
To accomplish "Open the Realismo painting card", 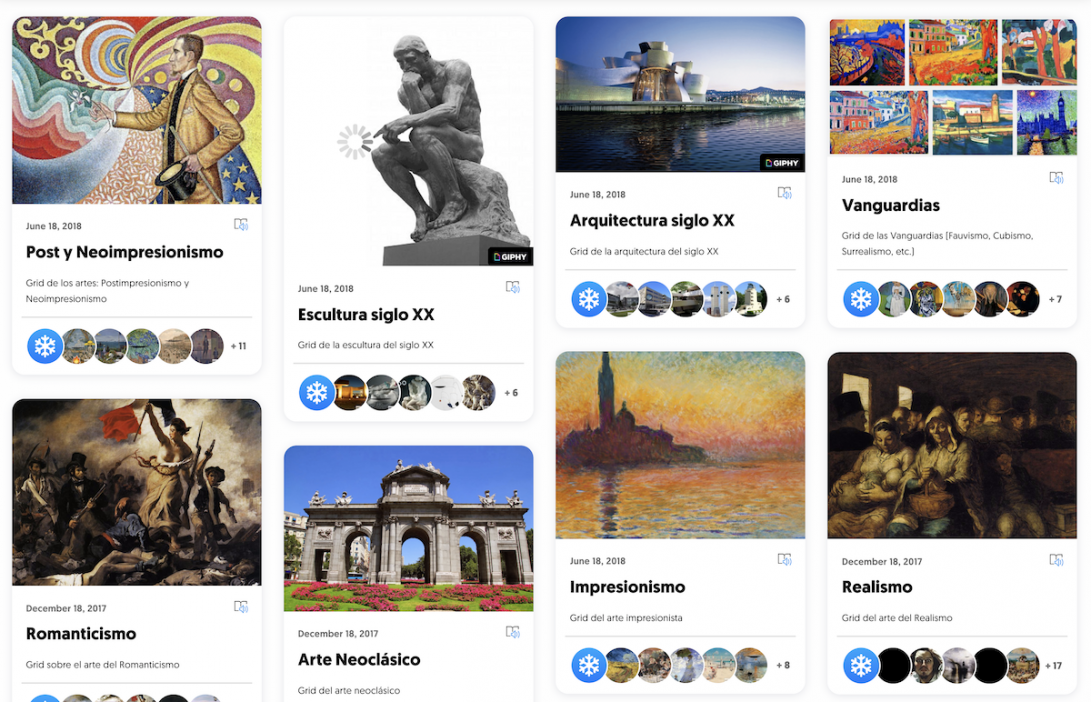I will pos(952,445).
